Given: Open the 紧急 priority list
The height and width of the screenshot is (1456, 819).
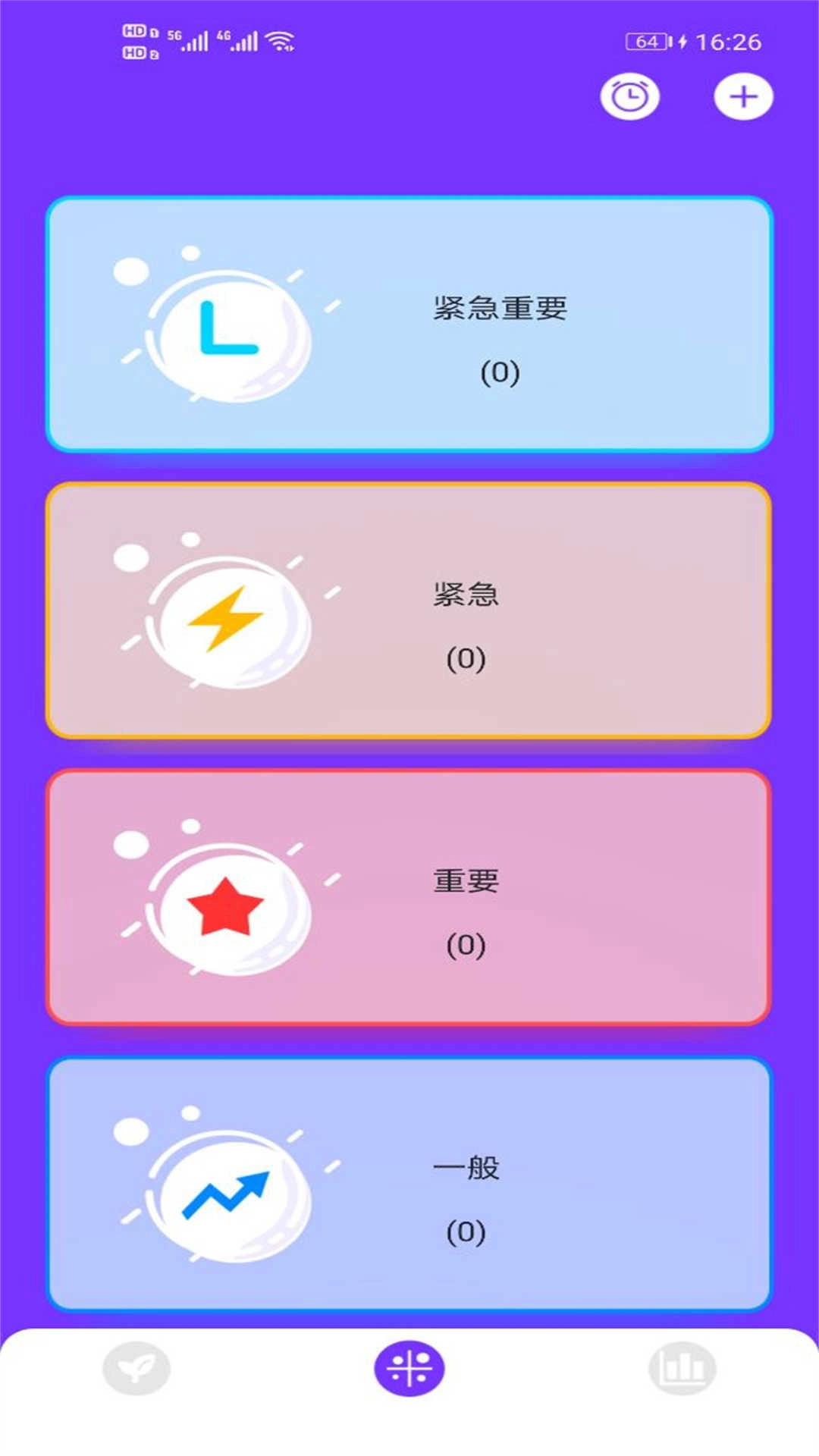Looking at the screenshot, I should (x=409, y=607).
